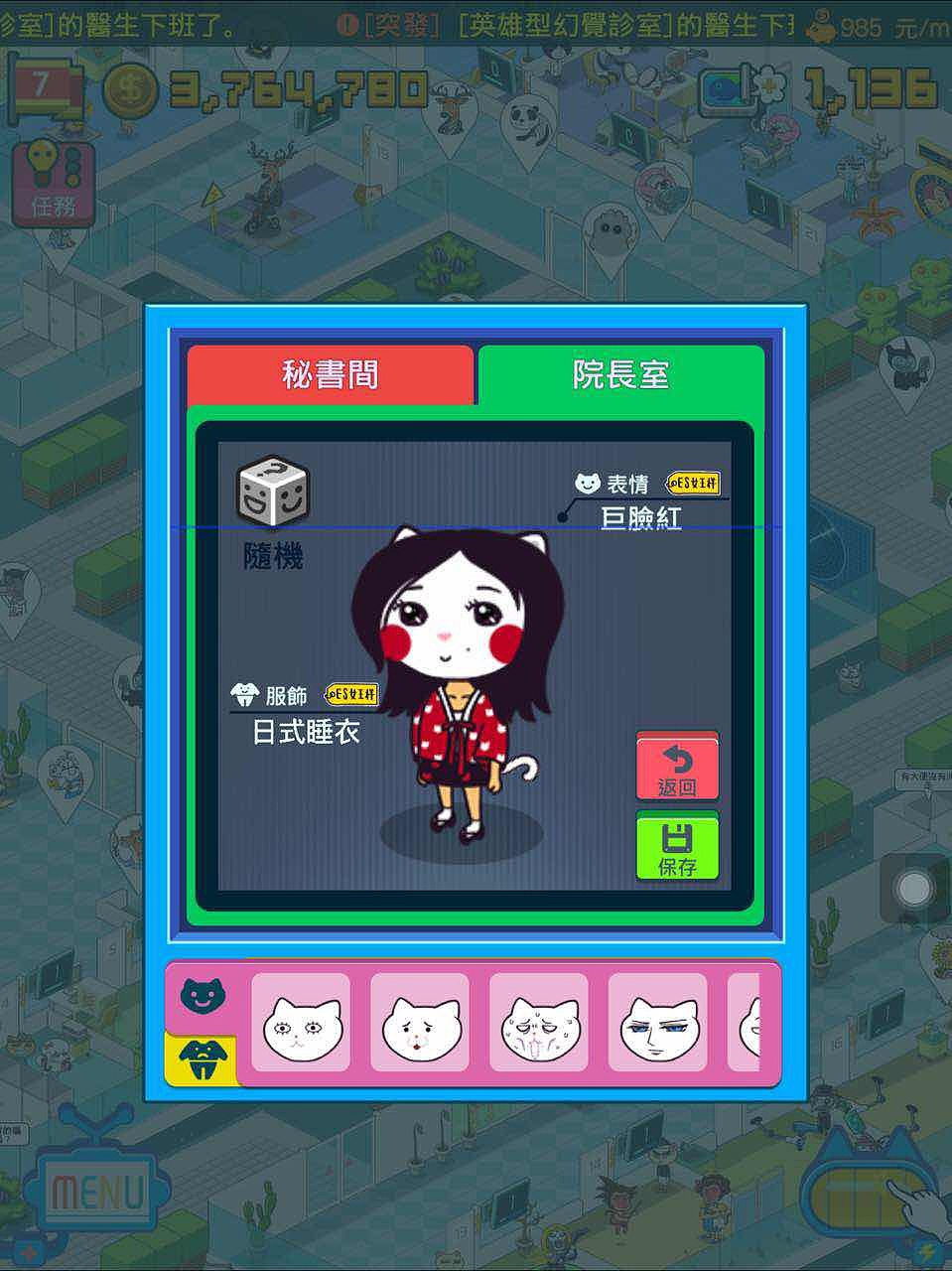952x1271 pixels.
Task: Open the 任務 missions panel
Action: [53, 184]
